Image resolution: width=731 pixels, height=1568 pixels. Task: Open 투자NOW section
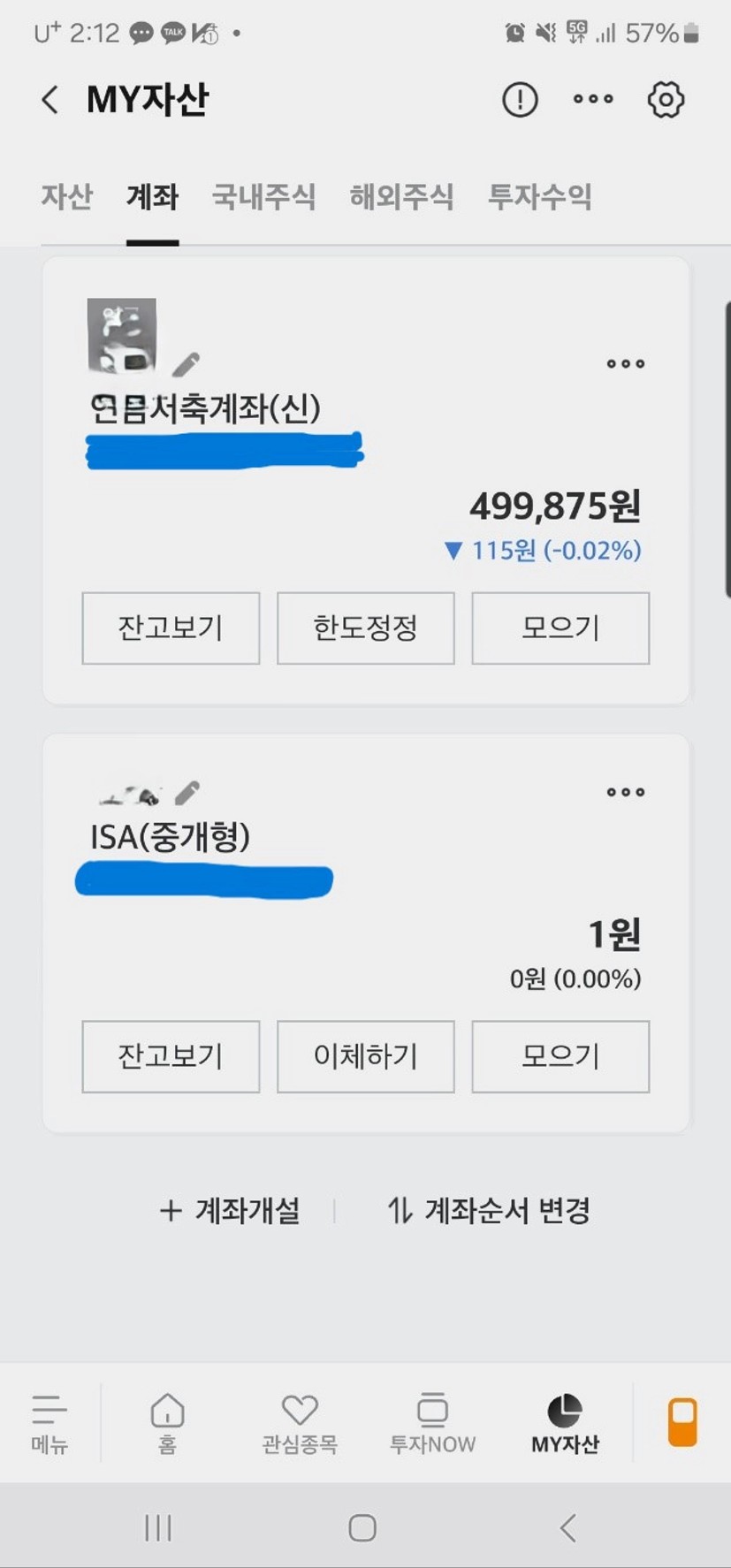pos(432,1423)
